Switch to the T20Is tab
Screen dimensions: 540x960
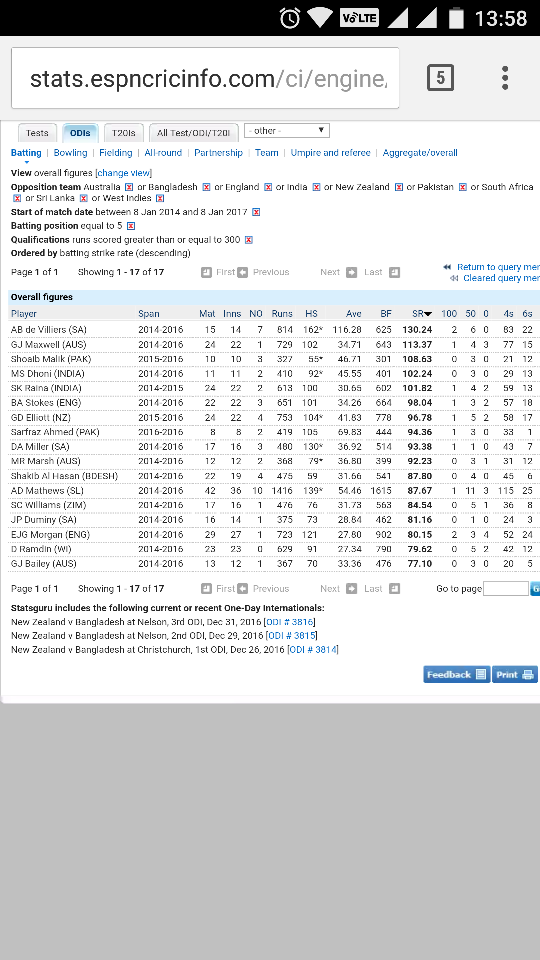coord(124,133)
